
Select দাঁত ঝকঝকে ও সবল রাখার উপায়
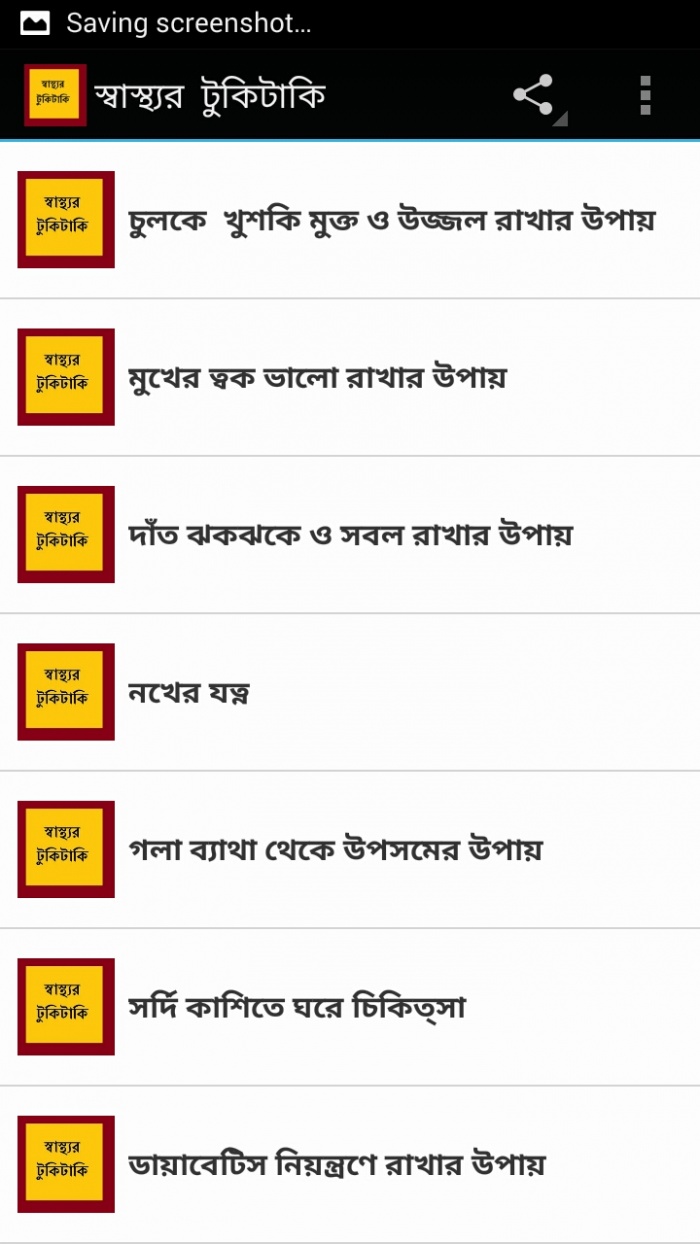[x=350, y=534]
